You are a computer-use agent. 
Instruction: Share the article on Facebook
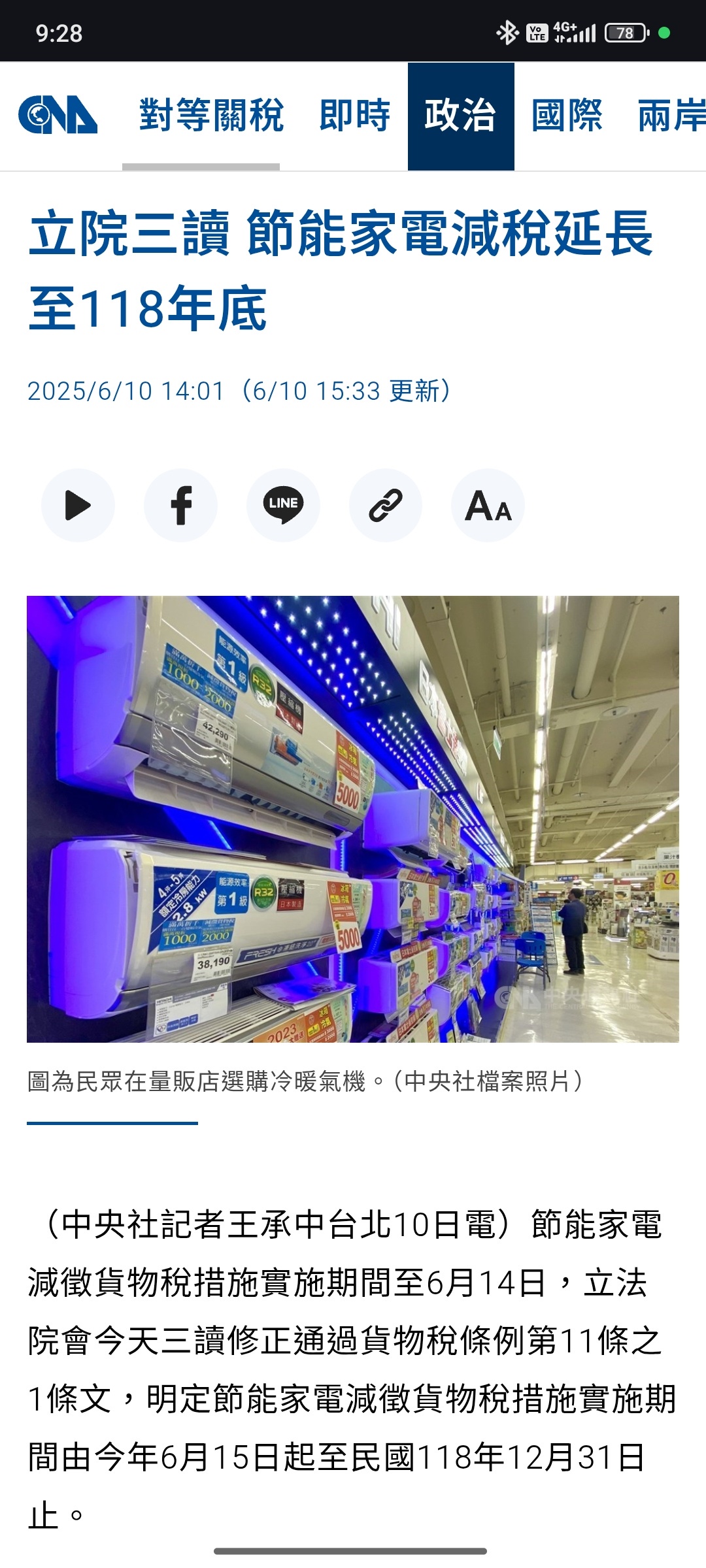click(x=180, y=505)
